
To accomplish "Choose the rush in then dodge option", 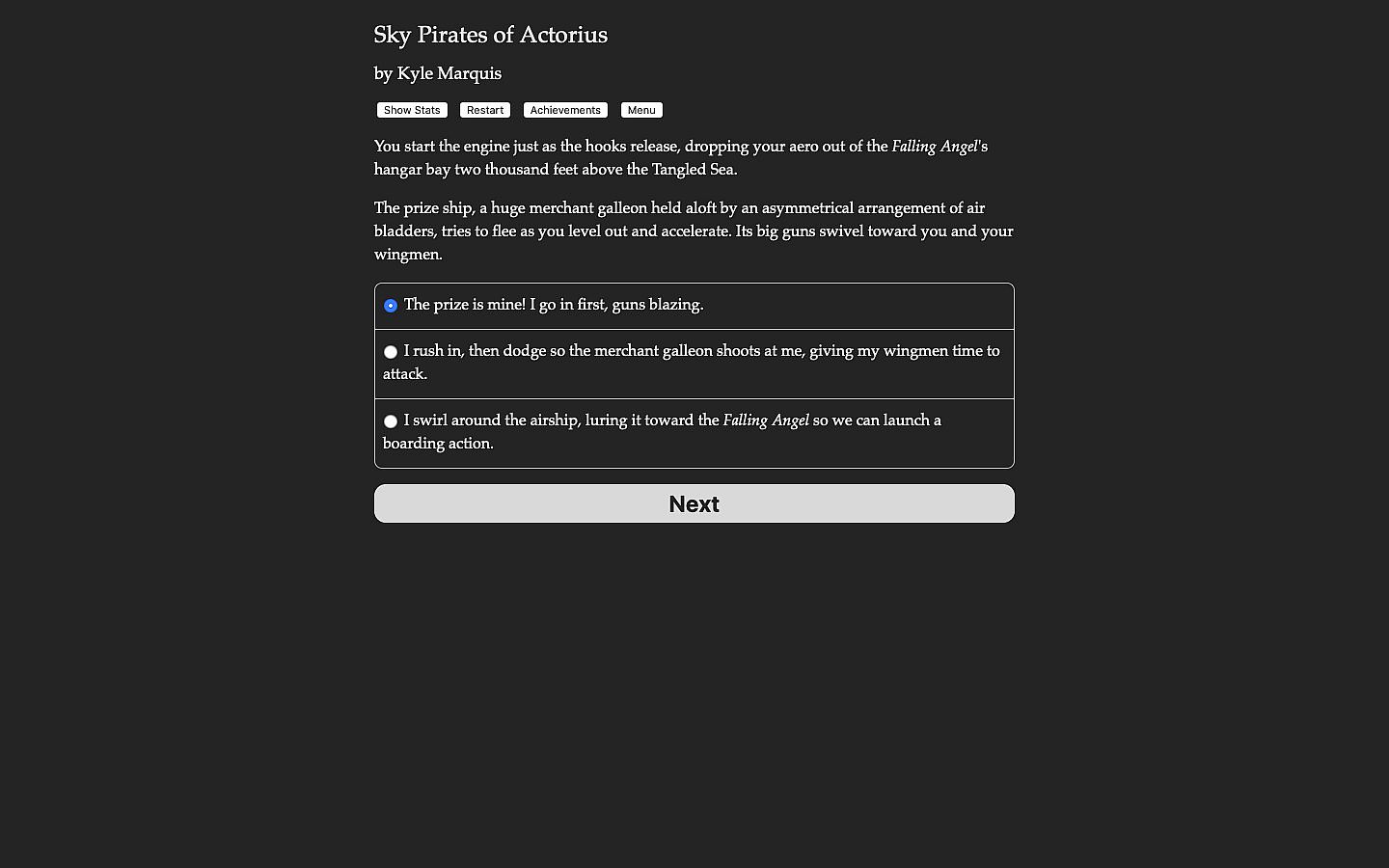I will pos(391,352).
